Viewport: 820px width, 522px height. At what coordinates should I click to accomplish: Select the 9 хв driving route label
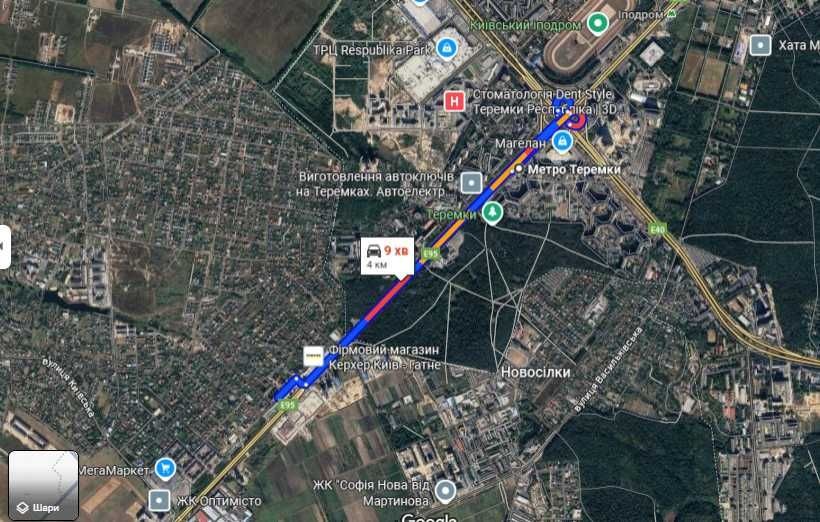[x=387, y=257]
